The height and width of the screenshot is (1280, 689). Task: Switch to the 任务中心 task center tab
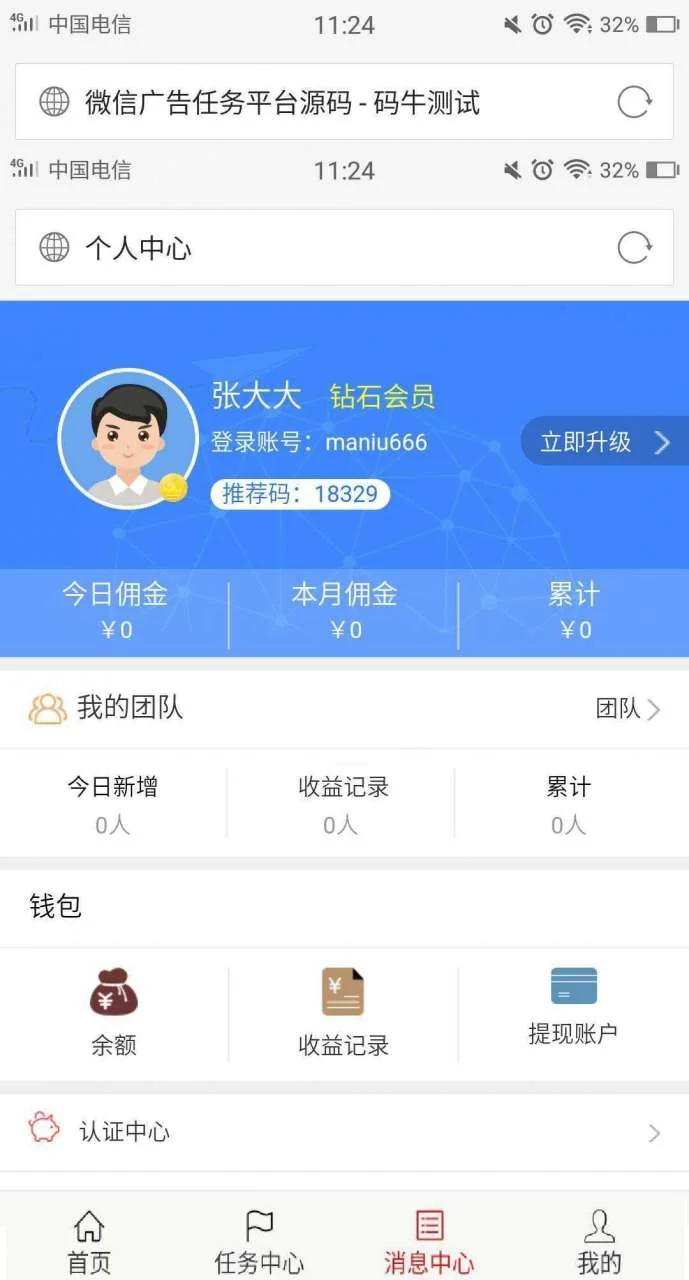[259, 1241]
